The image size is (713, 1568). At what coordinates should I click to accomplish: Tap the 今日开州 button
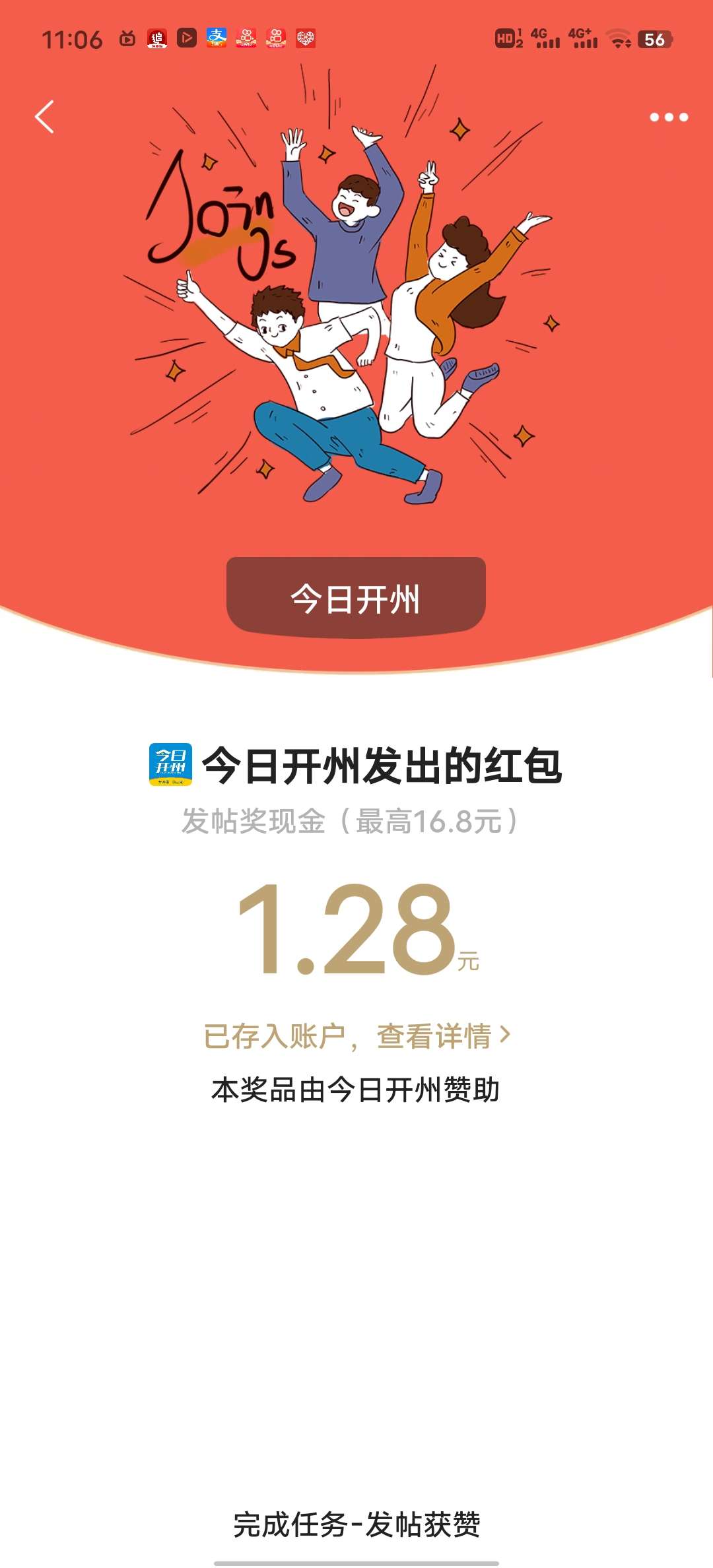(356, 598)
